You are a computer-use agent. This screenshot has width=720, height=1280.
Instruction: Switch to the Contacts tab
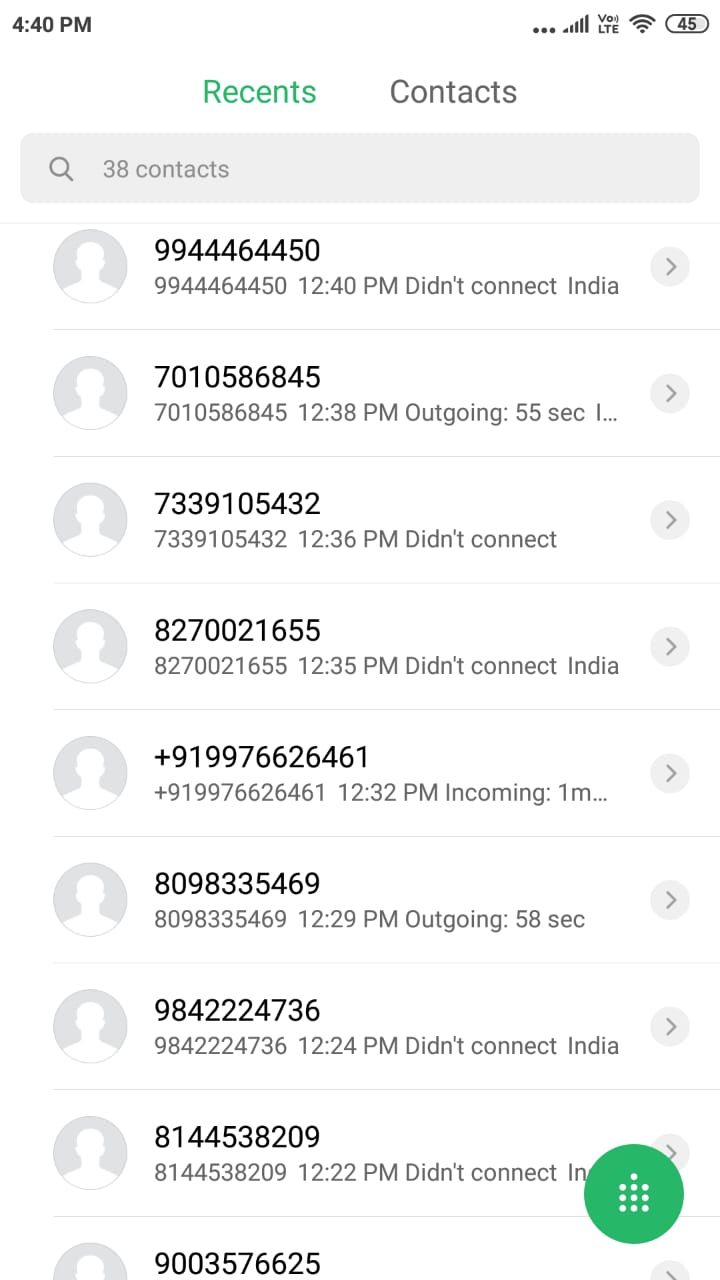[x=453, y=92]
